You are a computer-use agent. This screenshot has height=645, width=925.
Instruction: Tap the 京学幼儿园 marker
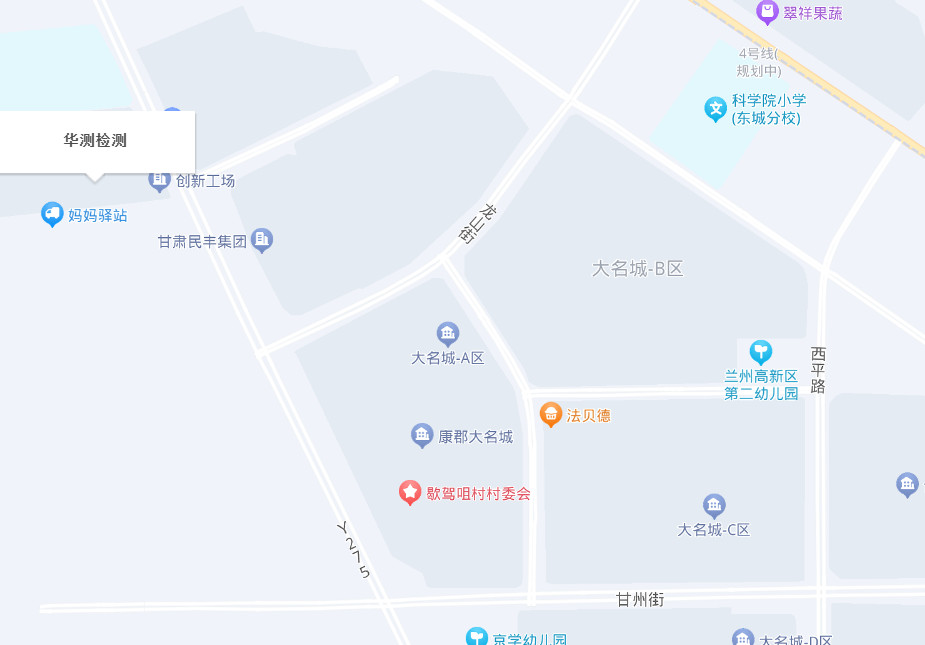(477, 636)
